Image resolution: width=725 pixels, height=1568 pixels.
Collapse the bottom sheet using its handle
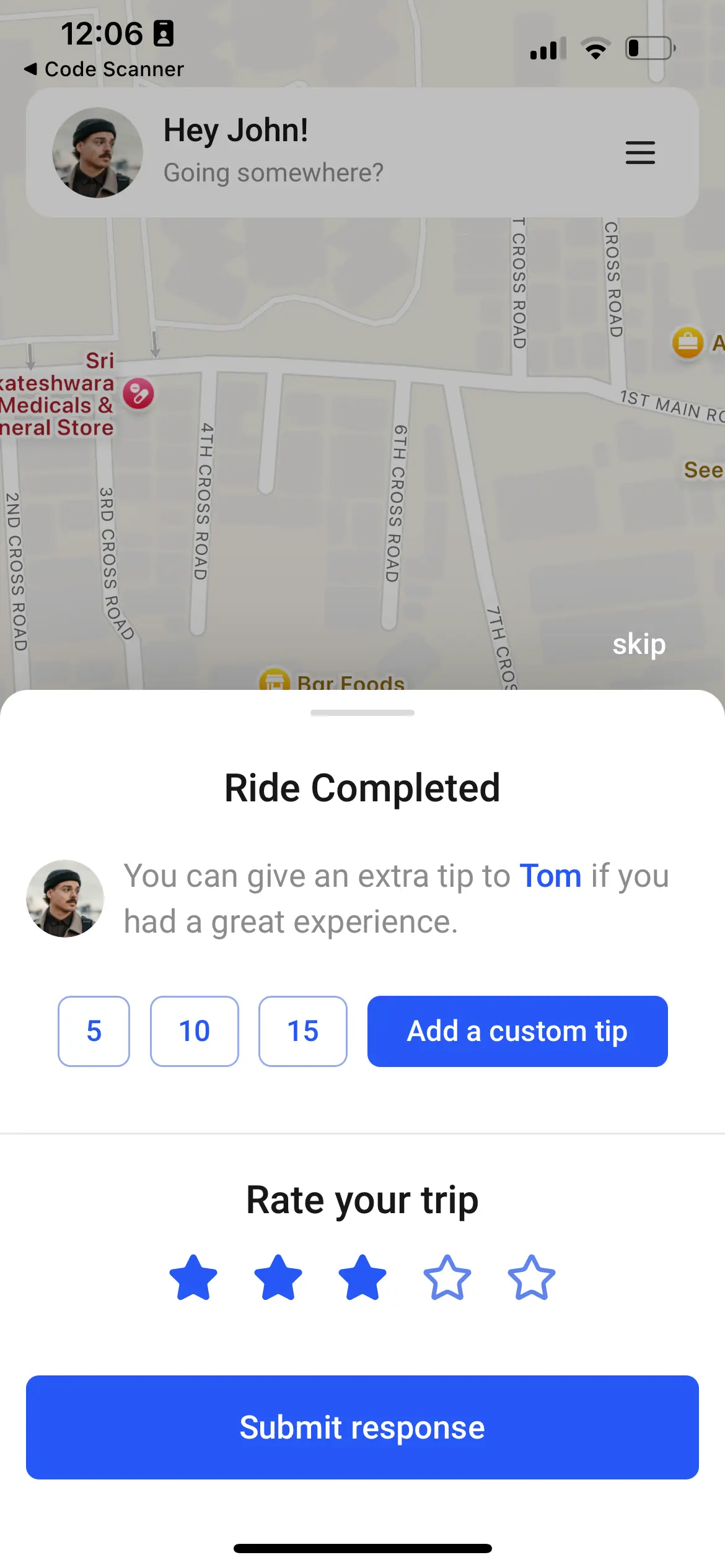point(362,713)
